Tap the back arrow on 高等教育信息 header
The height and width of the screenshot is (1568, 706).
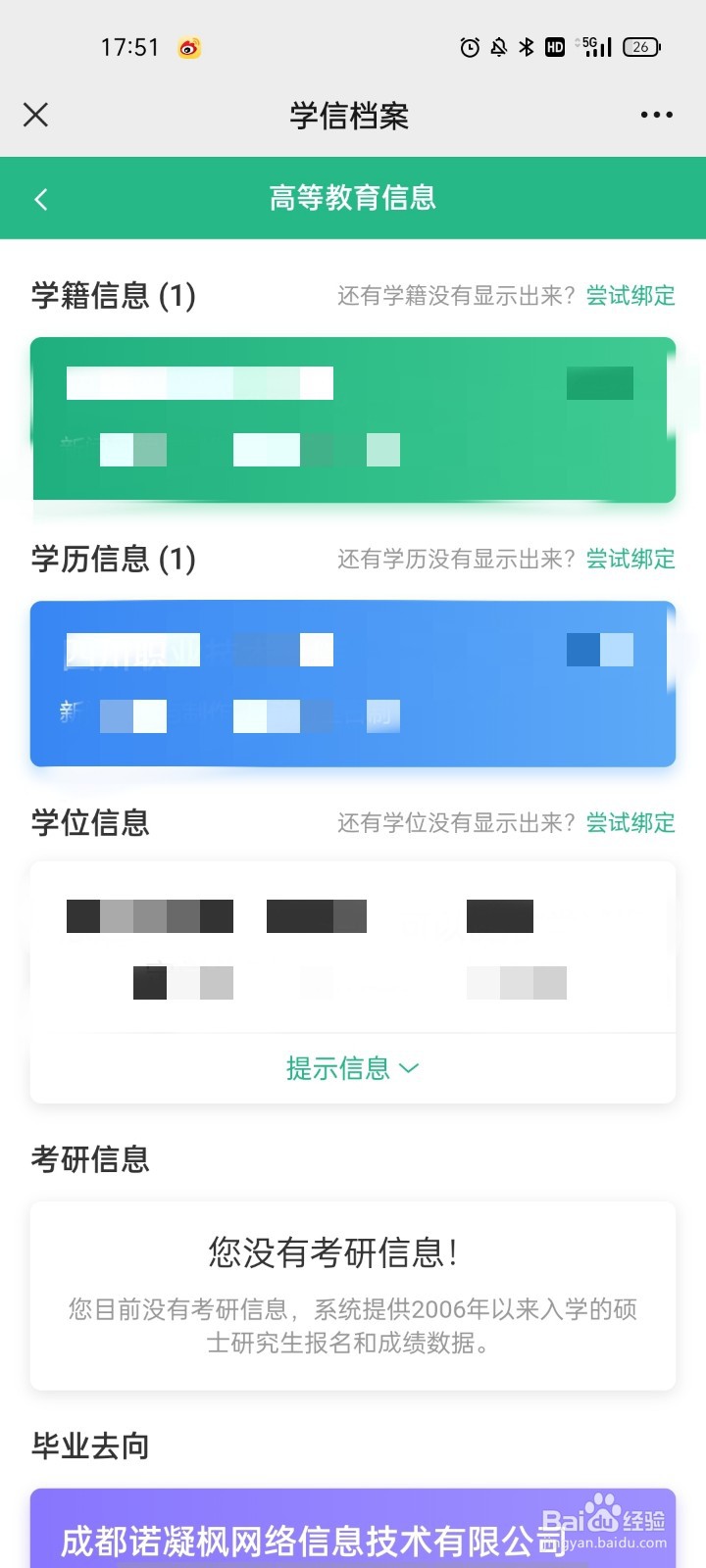(41, 198)
